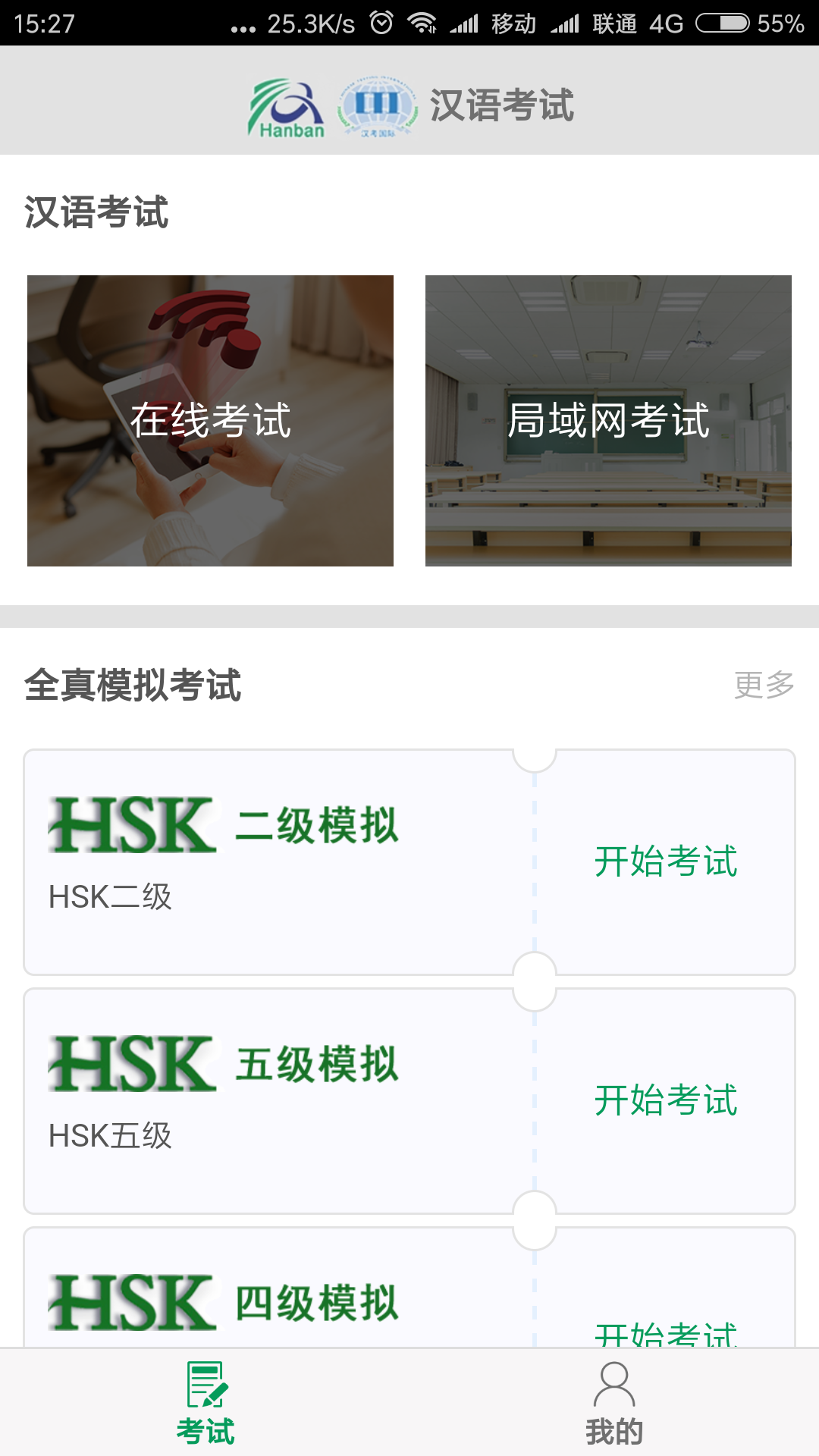Tap the Hanban logo in the header
The height and width of the screenshot is (1456, 819).
(288, 106)
